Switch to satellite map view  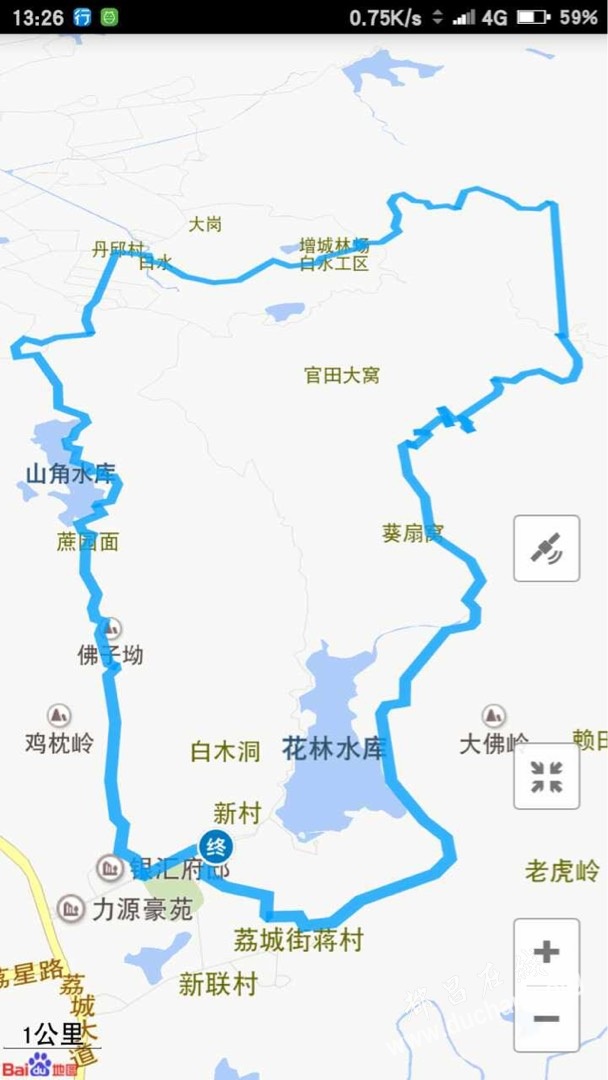[546, 548]
